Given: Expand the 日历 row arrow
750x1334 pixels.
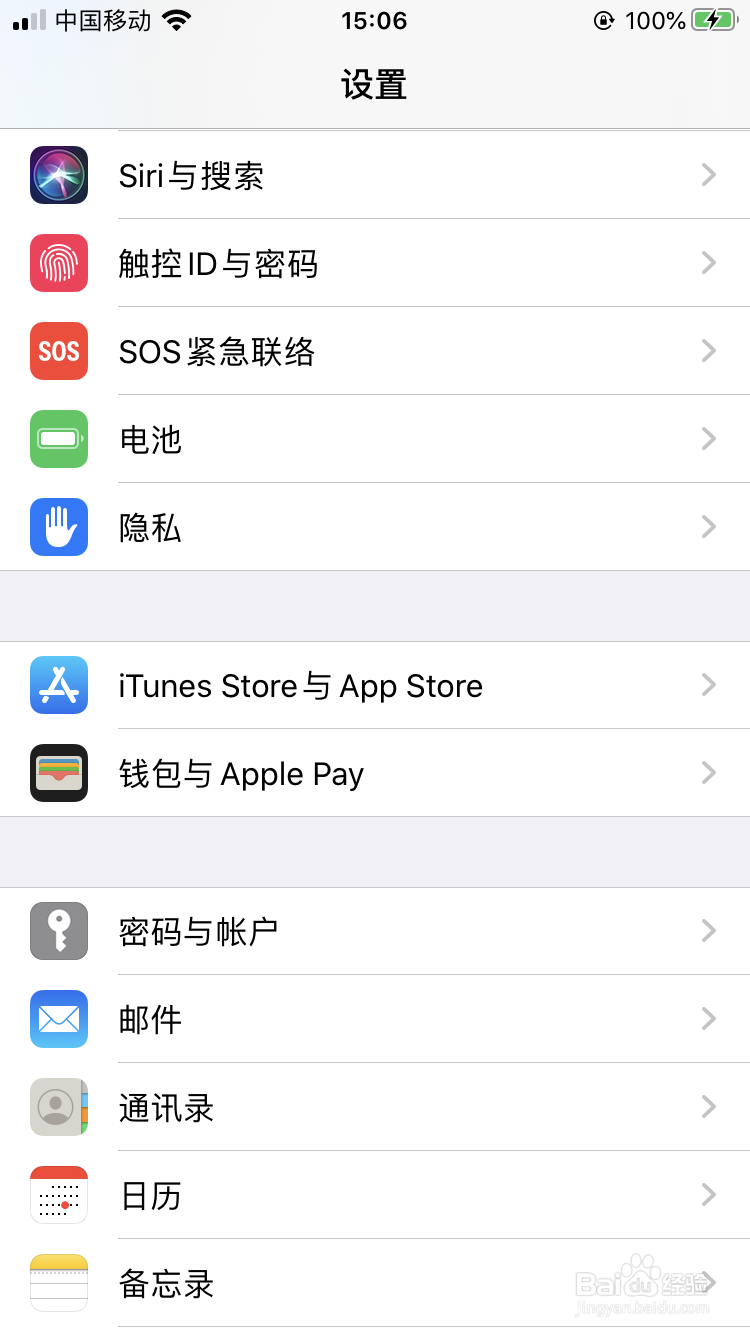Looking at the screenshot, I should click(x=709, y=1195).
